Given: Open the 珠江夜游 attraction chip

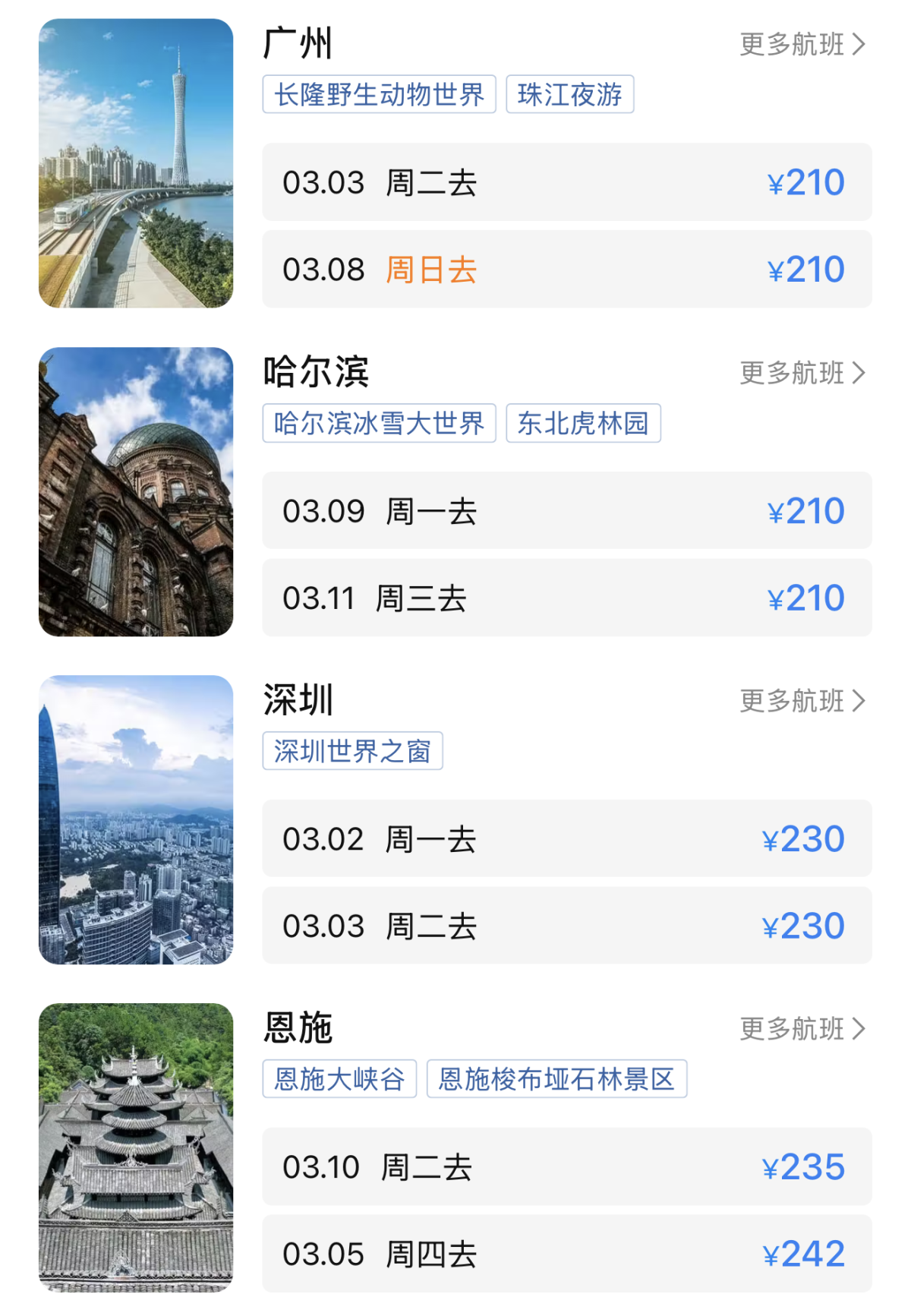Looking at the screenshot, I should tap(569, 95).
